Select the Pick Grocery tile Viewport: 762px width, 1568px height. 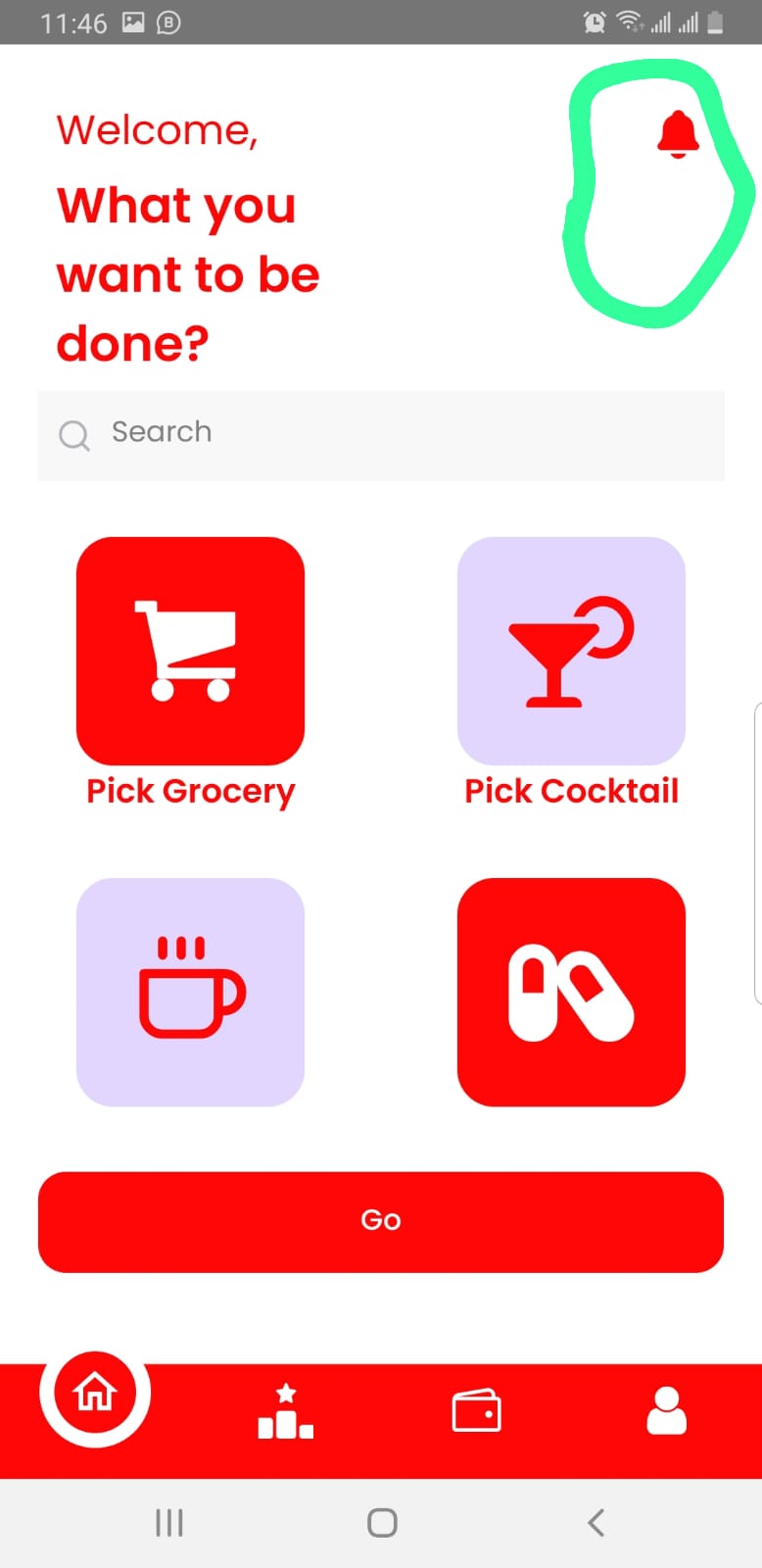[x=191, y=651]
